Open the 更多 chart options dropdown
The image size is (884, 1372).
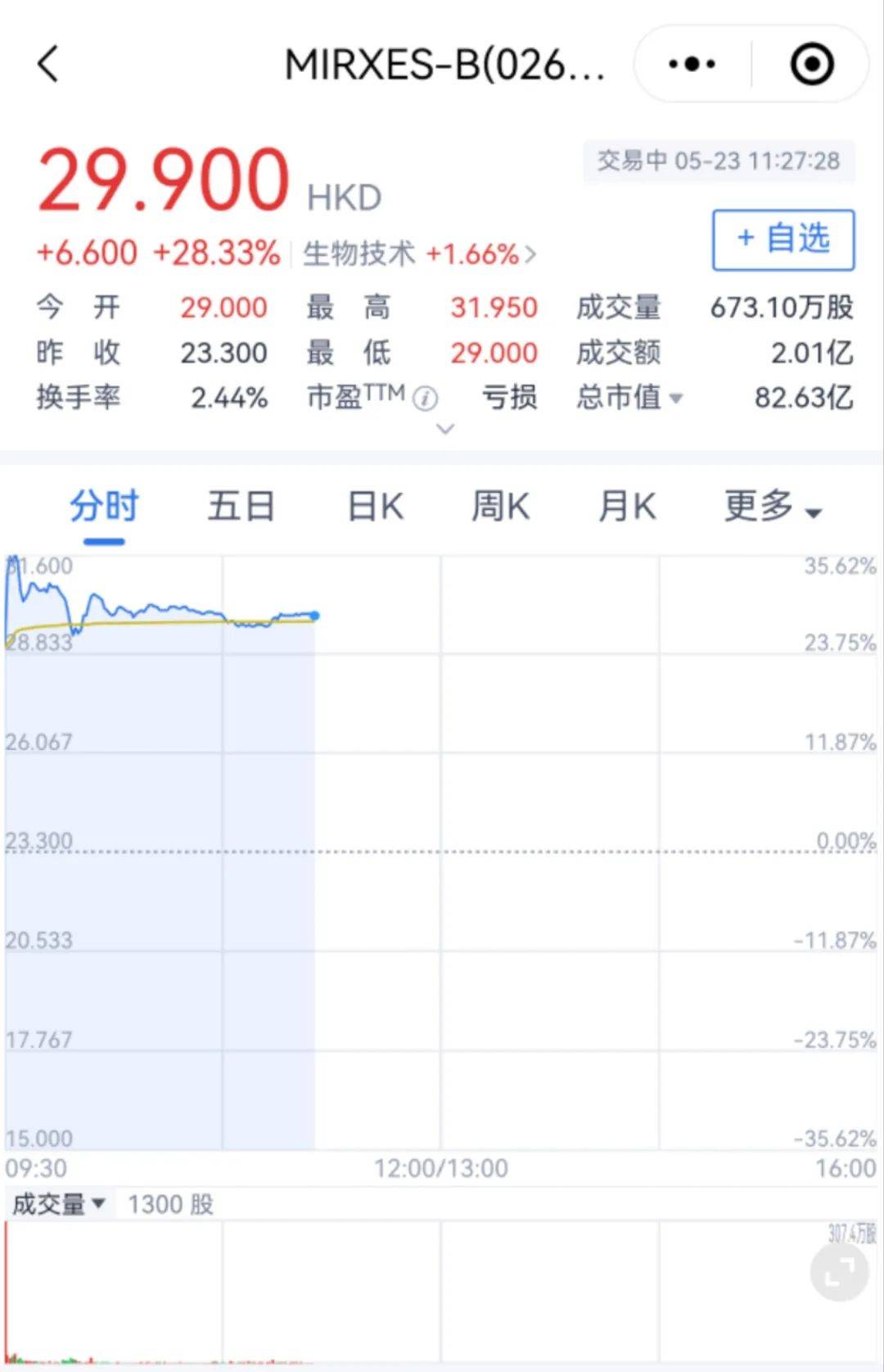click(x=772, y=507)
